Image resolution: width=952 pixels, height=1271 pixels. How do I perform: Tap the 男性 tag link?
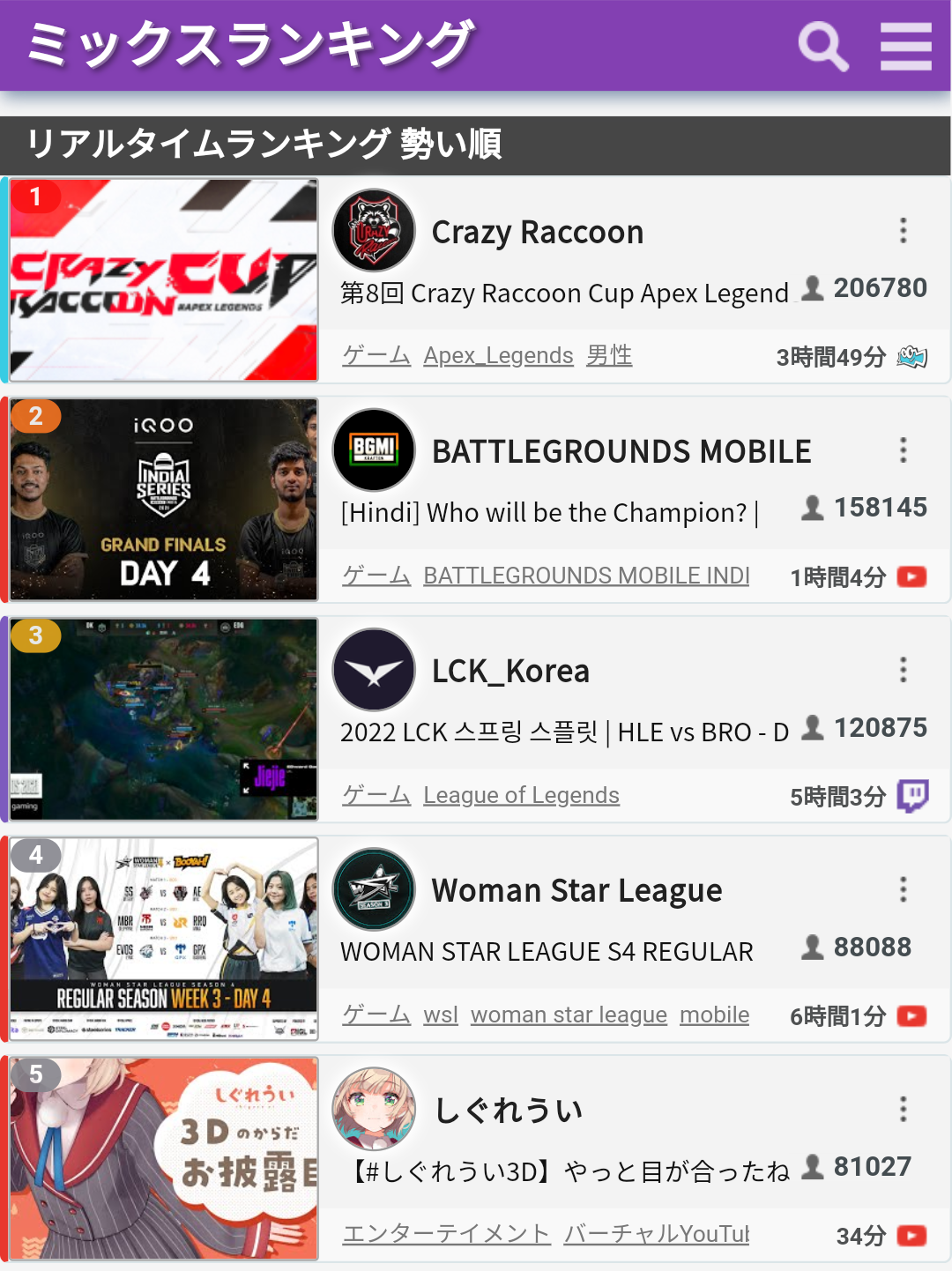point(609,355)
